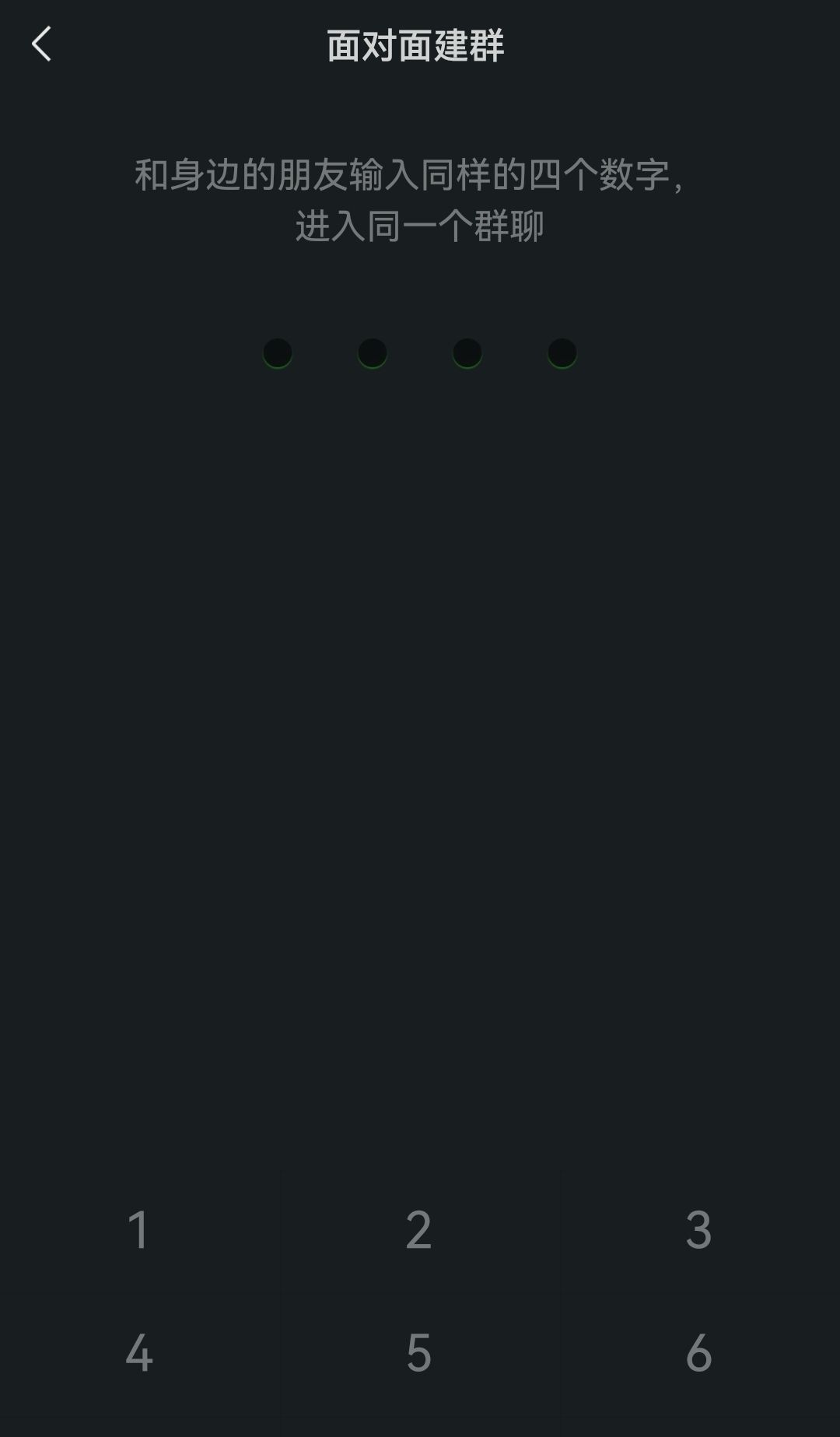
Task: Go back from 面对面建群 screen
Action: pyautogui.click(x=42, y=44)
